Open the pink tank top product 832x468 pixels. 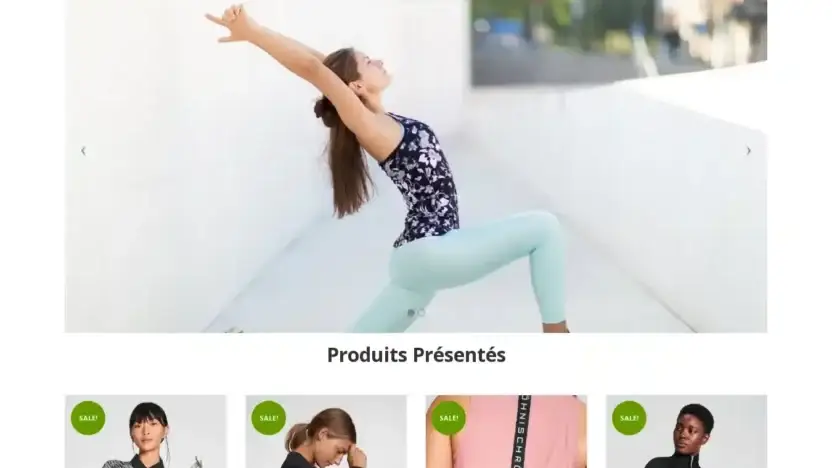coord(506,434)
